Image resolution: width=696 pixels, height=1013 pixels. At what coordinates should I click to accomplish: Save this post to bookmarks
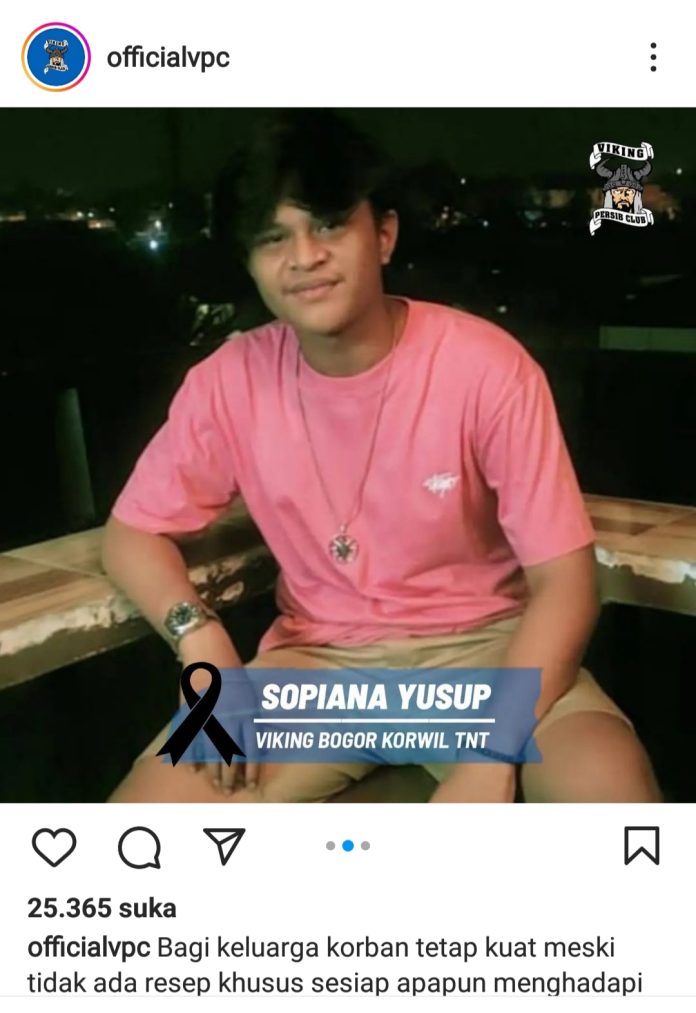tap(641, 846)
